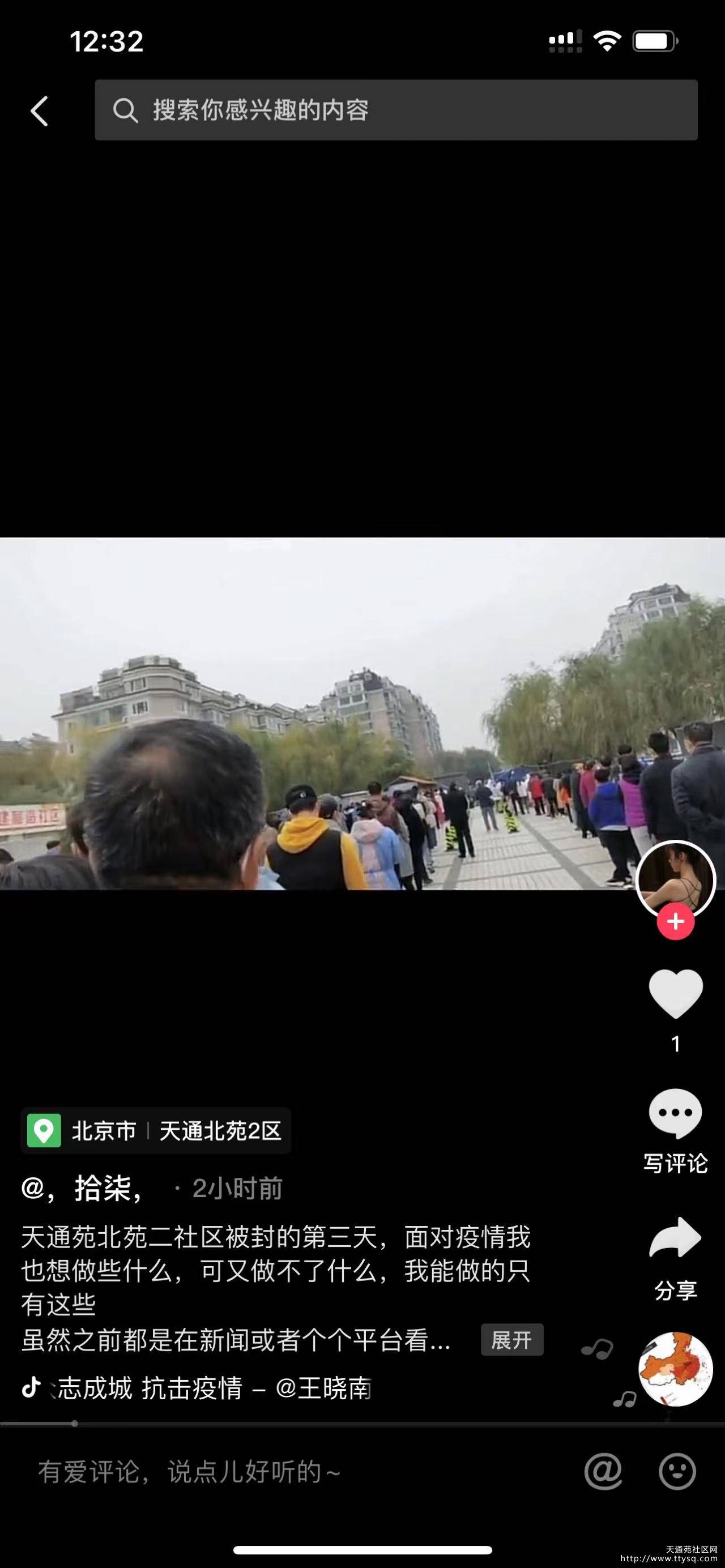Seek using the video progress bar
The width and height of the screenshot is (725, 1568).
pyautogui.click(x=362, y=1424)
